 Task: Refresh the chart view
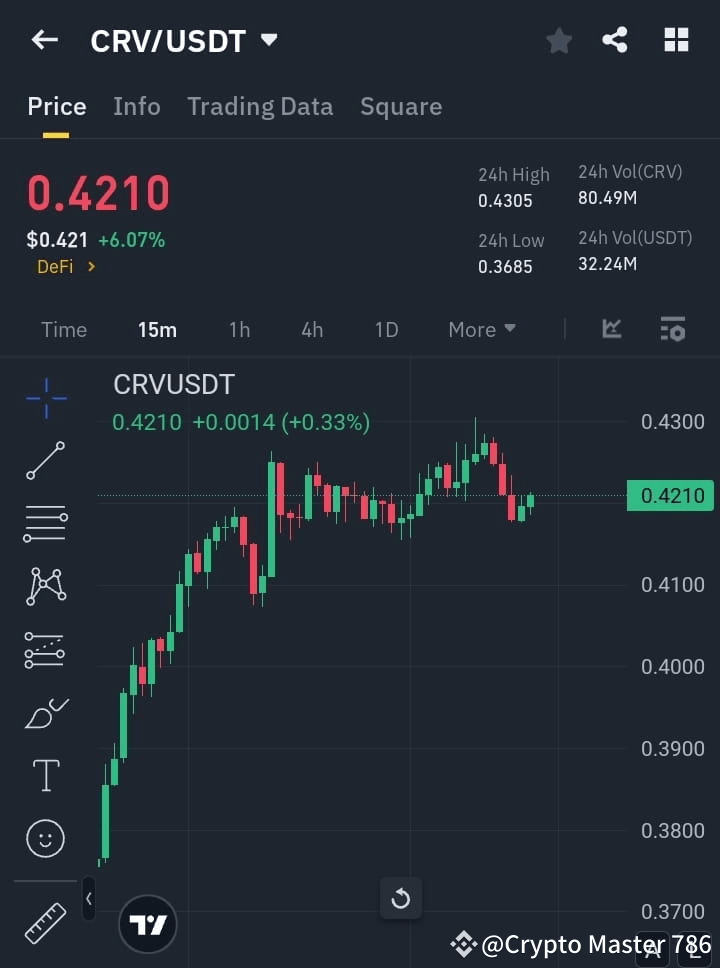click(400, 898)
